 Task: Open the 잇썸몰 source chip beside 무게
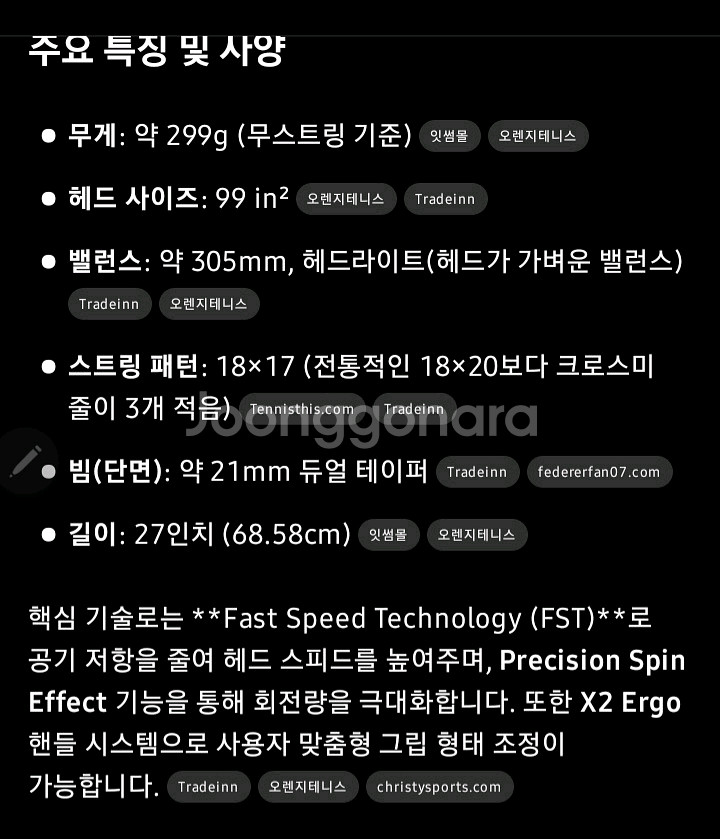pyautogui.click(x=449, y=136)
